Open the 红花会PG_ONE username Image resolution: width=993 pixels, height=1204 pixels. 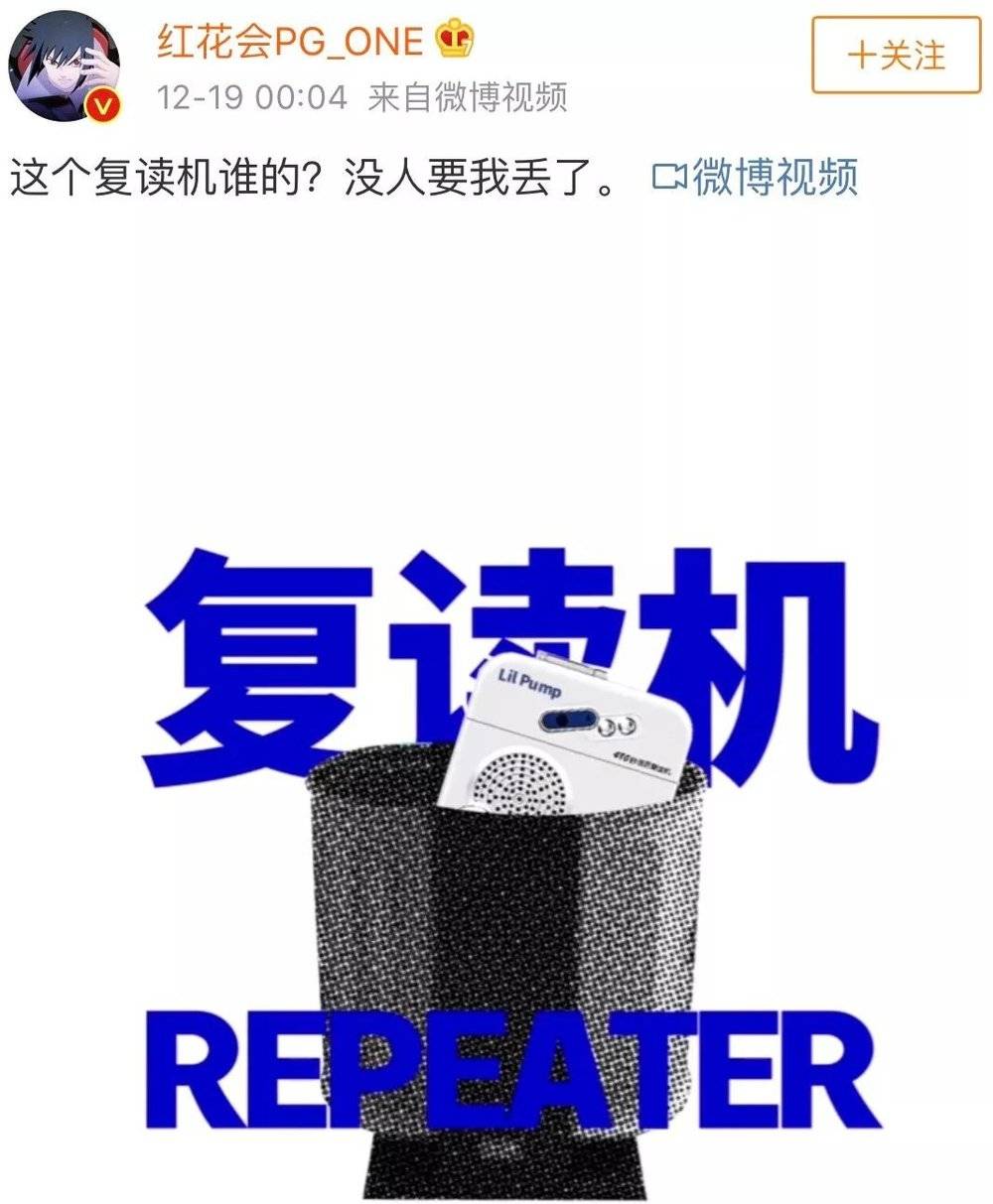pyautogui.click(x=290, y=41)
